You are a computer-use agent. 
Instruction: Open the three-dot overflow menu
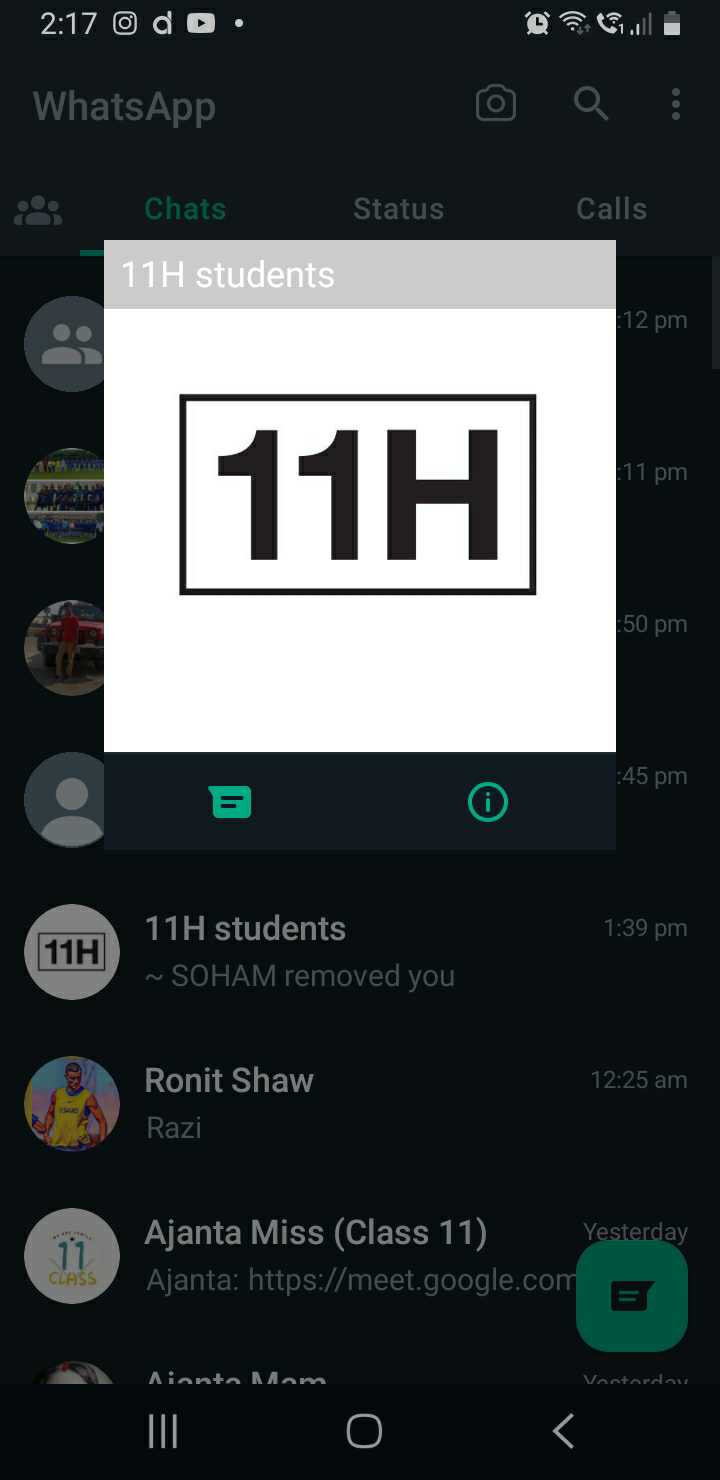(x=676, y=104)
